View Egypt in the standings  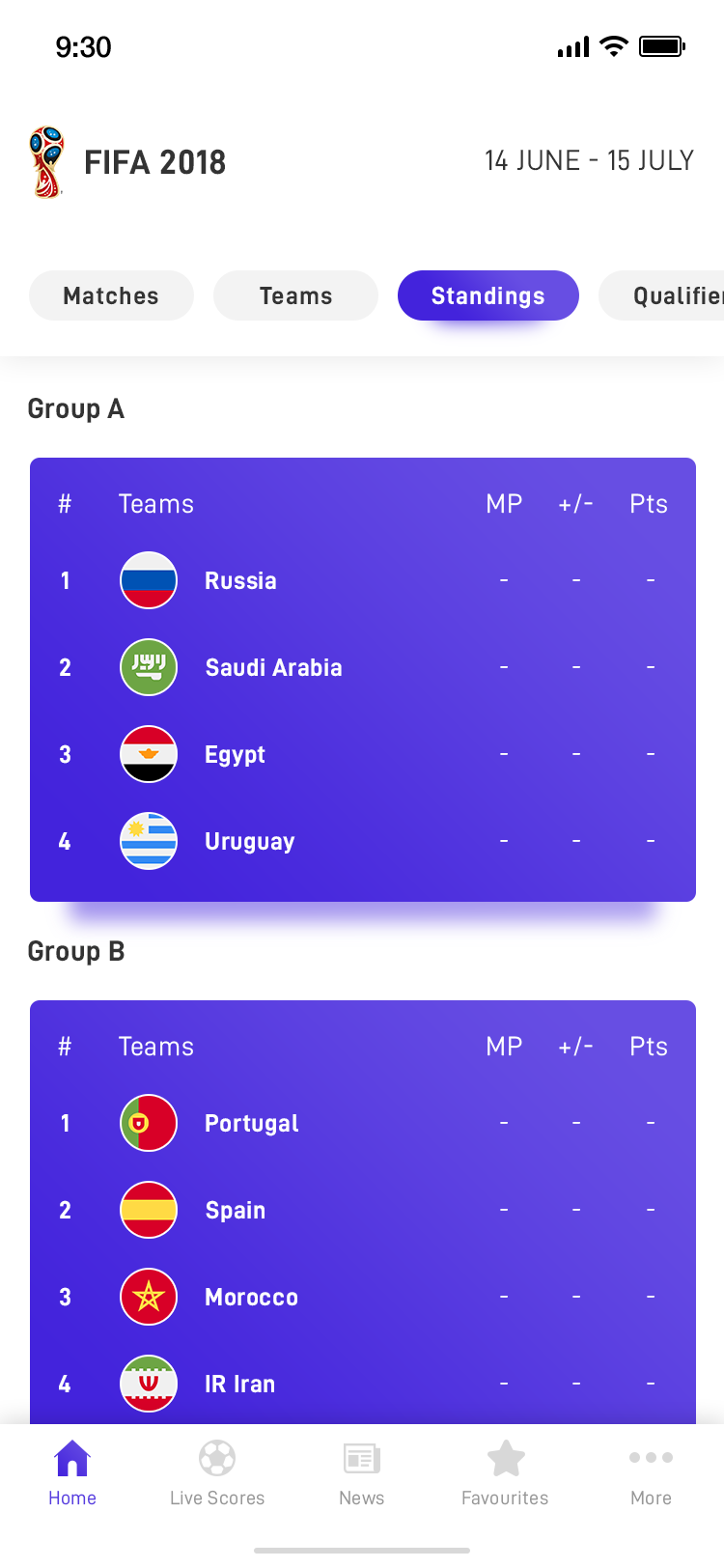363,754
